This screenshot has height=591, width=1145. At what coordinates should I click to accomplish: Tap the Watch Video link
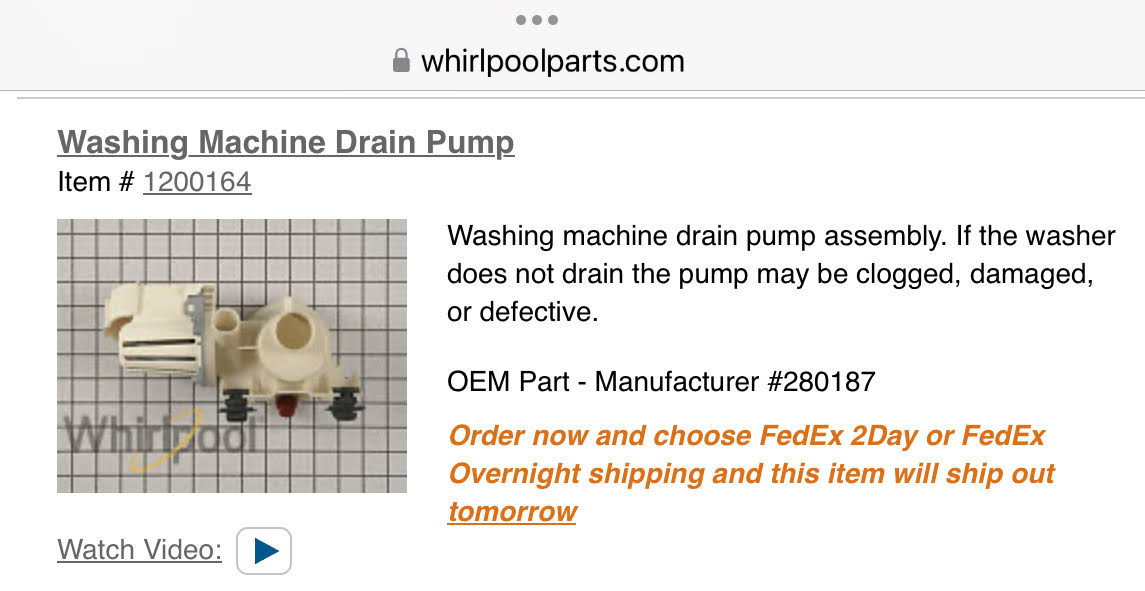coord(139,549)
